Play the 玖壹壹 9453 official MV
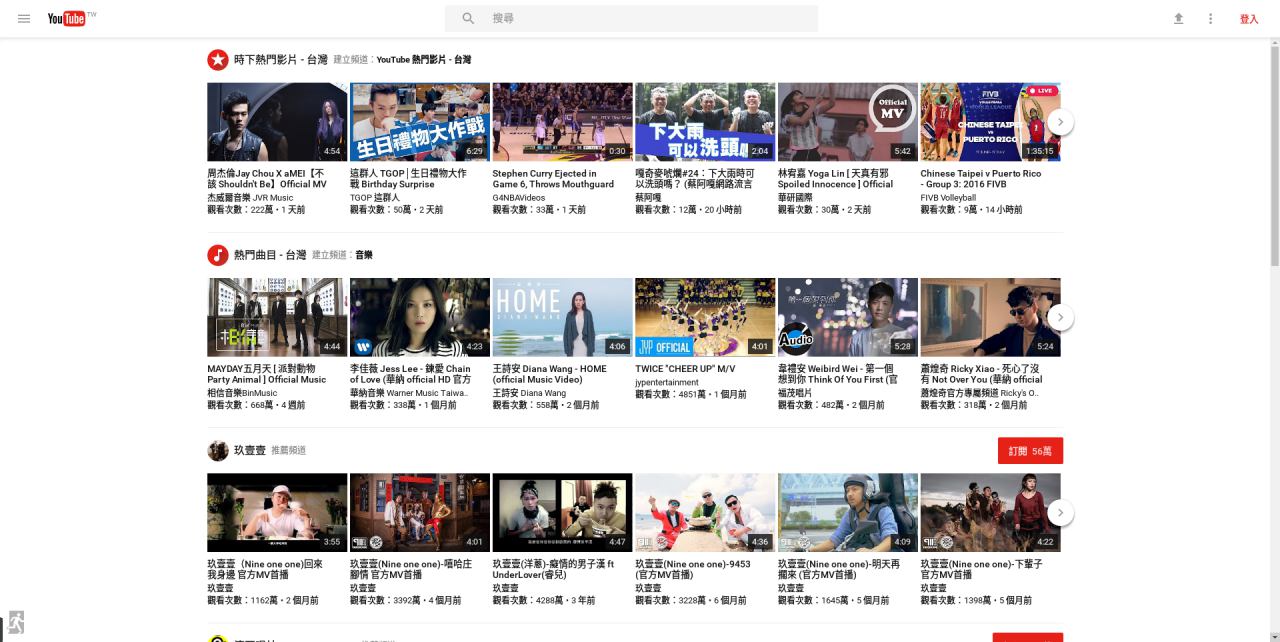Viewport: 1280px width, 642px height. pyautogui.click(x=705, y=512)
